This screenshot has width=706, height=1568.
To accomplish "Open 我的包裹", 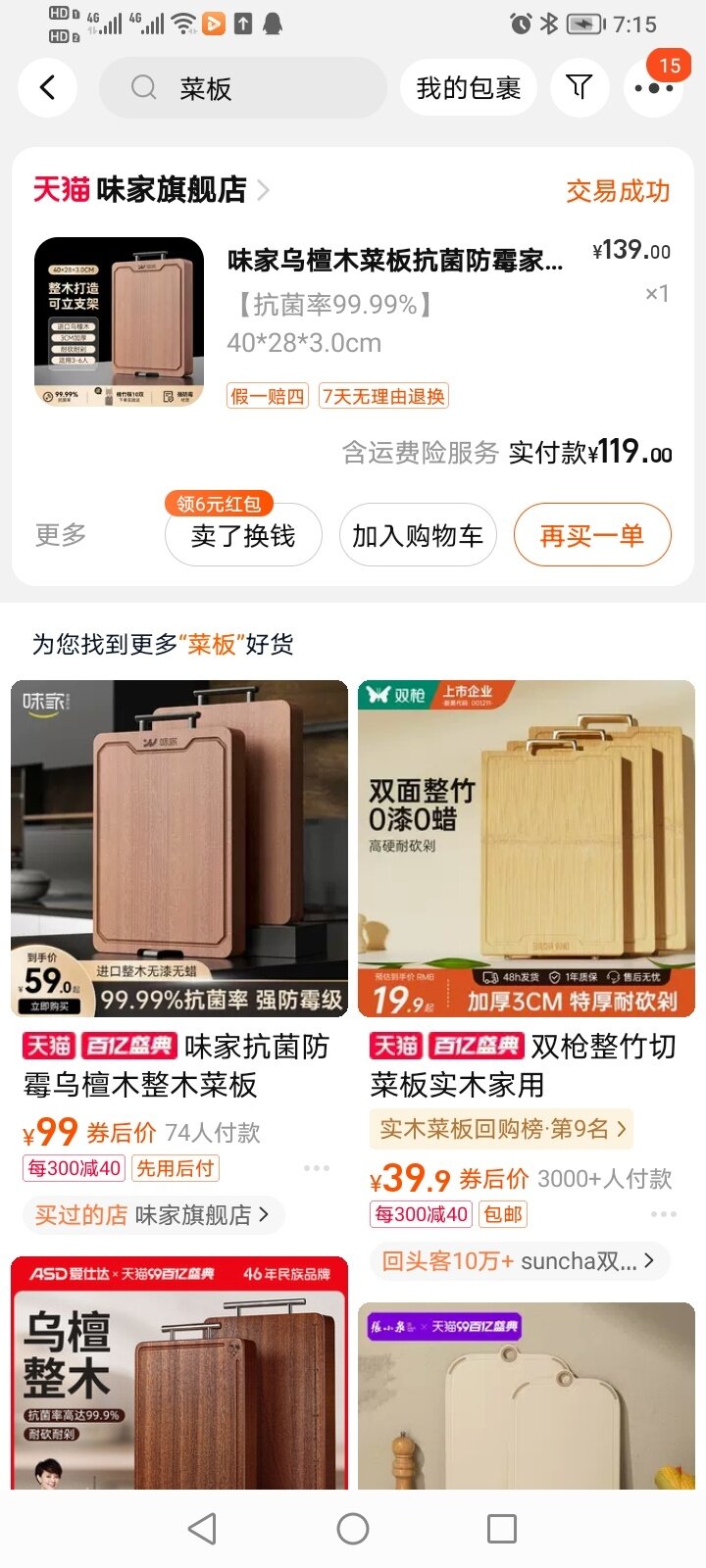I will pos(468,88).
